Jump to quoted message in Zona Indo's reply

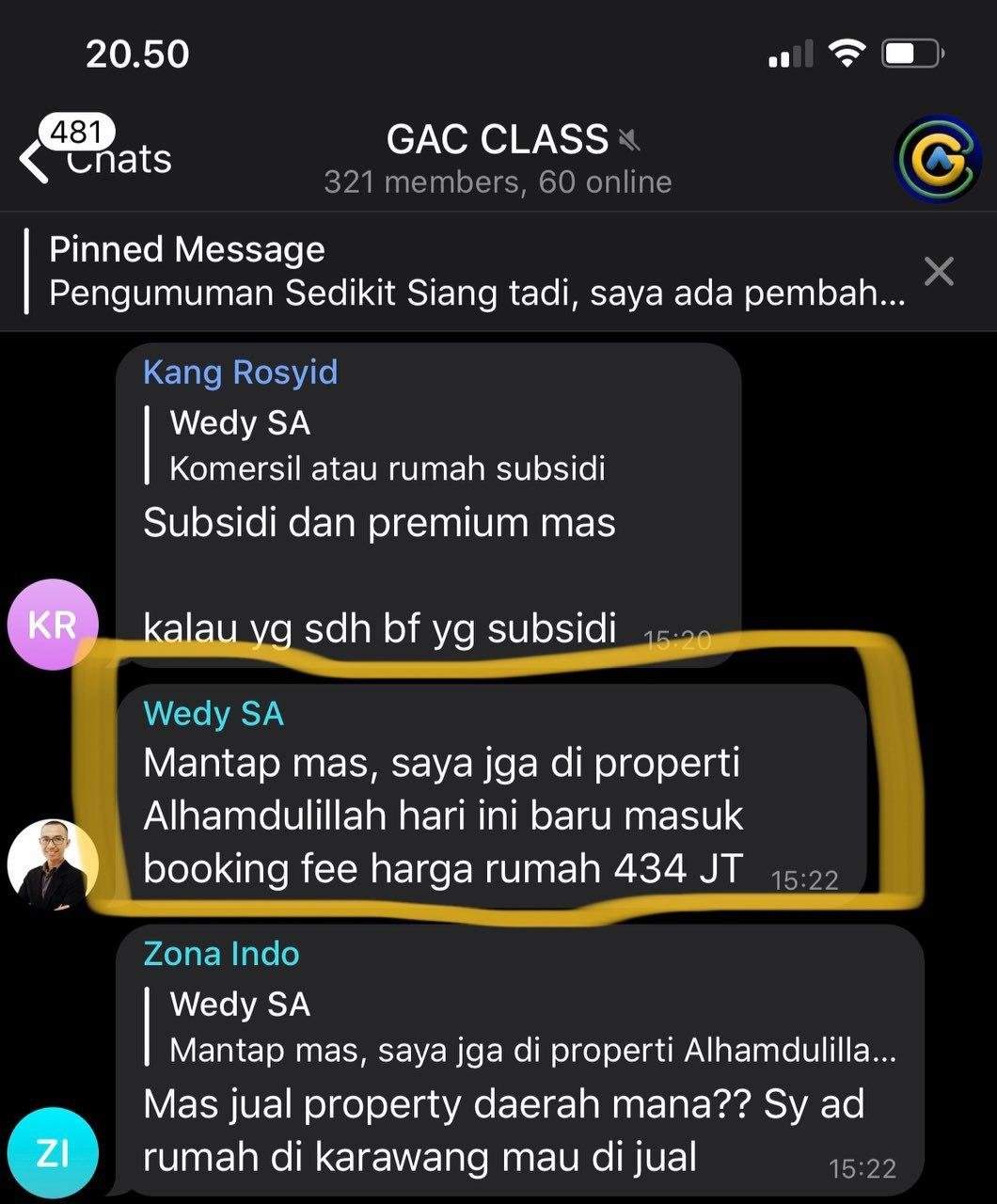coord(527,1027)
